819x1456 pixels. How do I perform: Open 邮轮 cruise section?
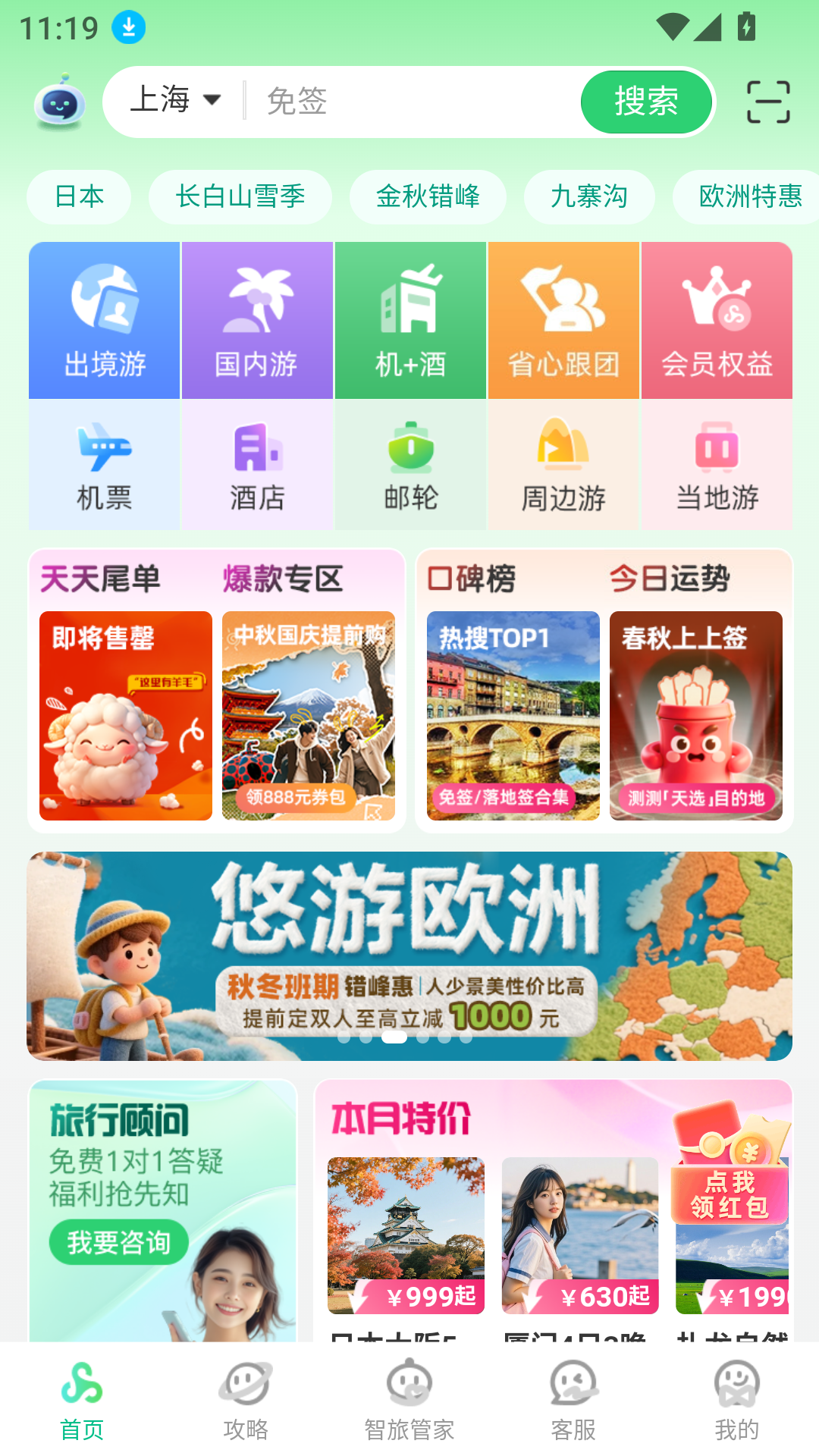pos(410,465)
